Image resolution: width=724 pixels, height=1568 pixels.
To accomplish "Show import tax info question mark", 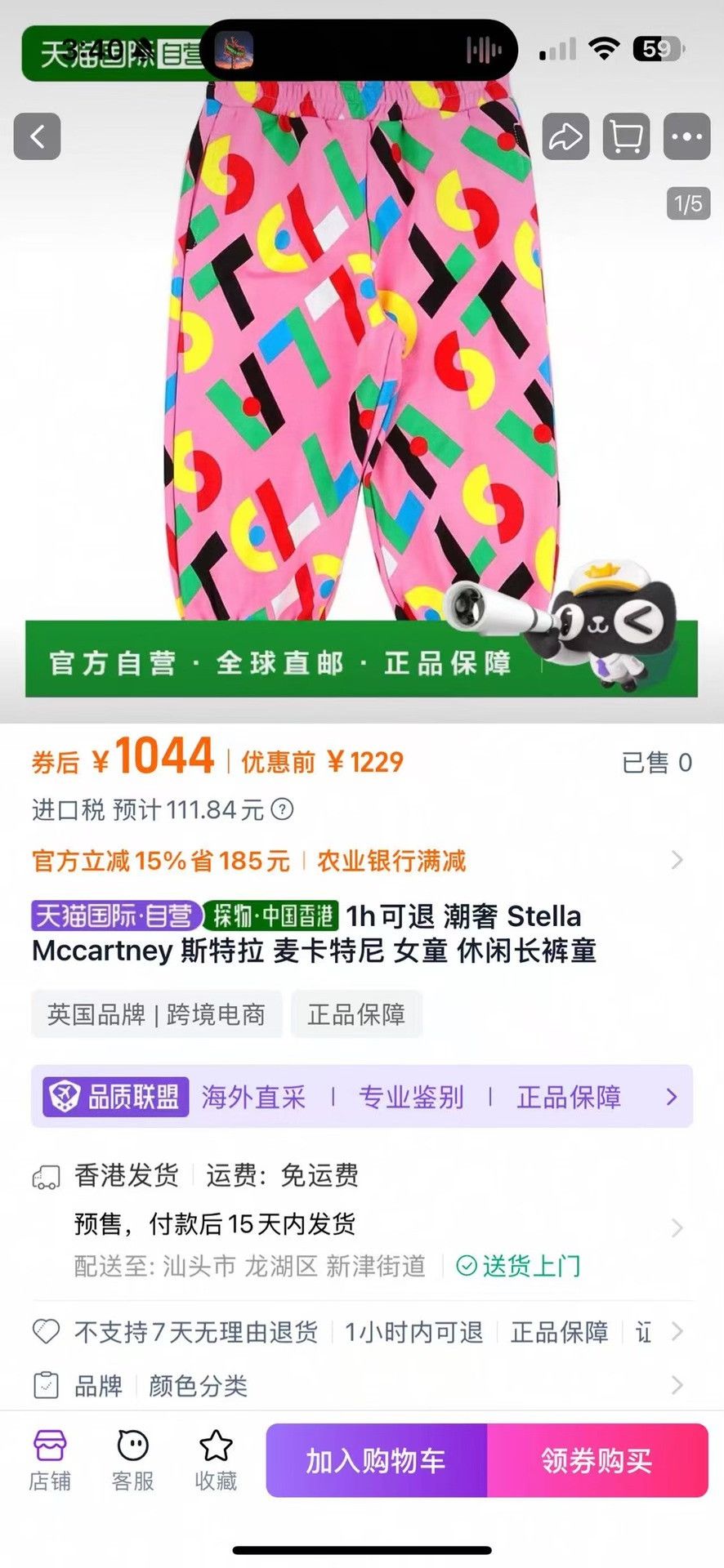I will (x=282, y=809).
